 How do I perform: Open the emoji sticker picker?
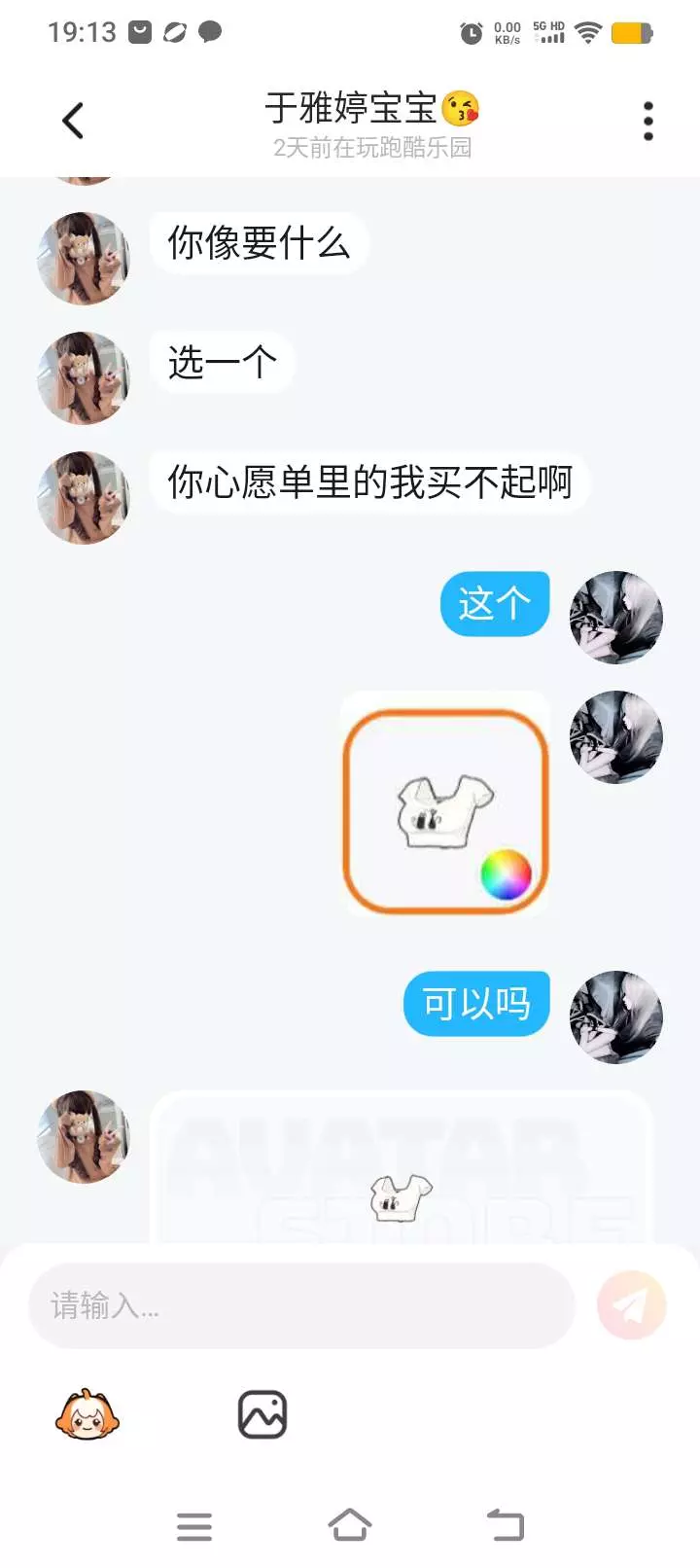point(87,1415)
